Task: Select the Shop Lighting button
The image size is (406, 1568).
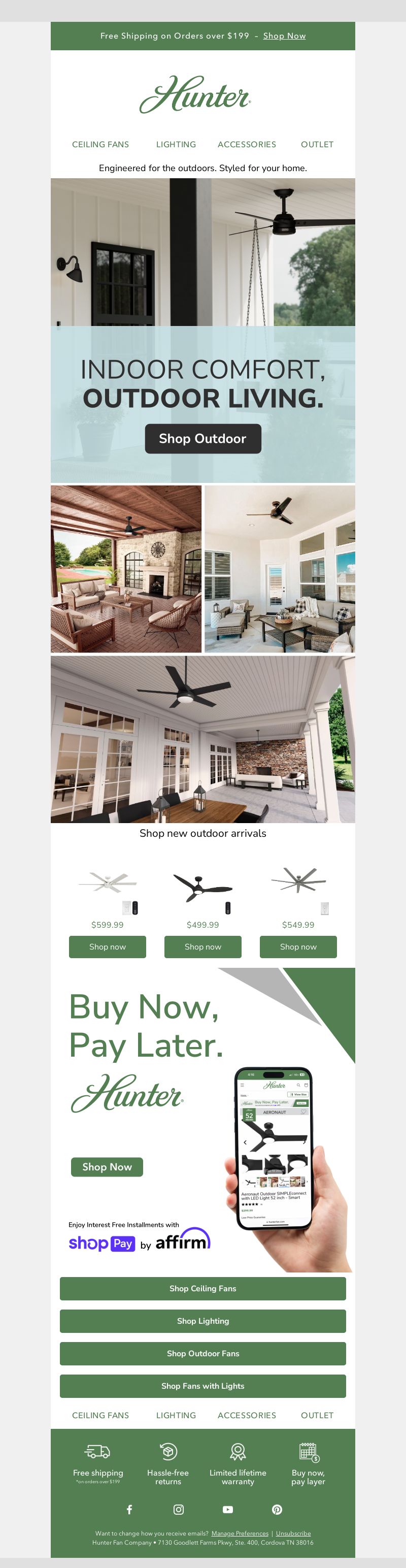Action: [x=202, y=1321]
